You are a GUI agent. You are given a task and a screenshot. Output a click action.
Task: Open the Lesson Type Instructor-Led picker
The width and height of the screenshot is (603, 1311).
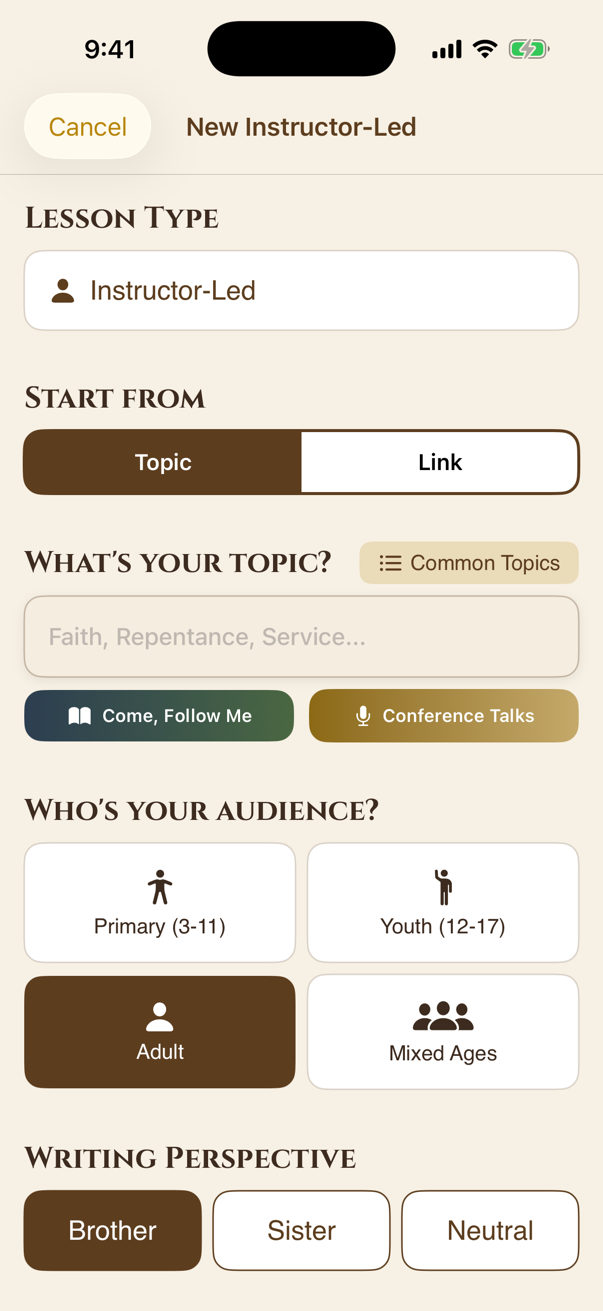(x=301, y=290)
